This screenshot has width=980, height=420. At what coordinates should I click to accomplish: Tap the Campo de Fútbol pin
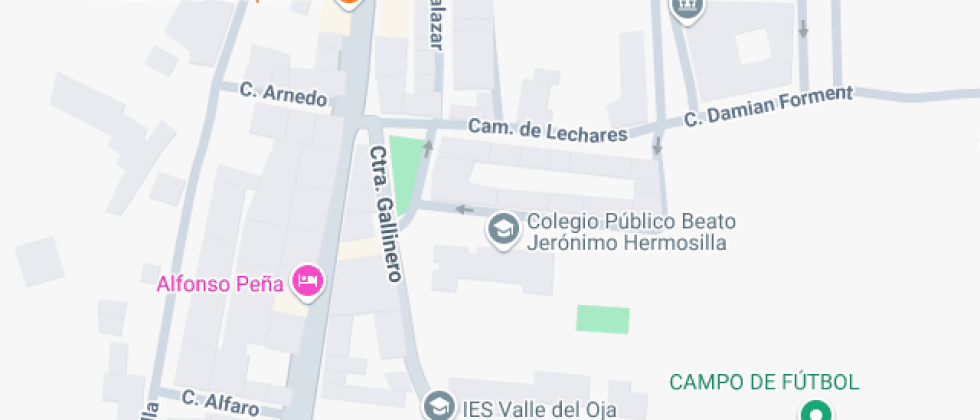[815, 411]
